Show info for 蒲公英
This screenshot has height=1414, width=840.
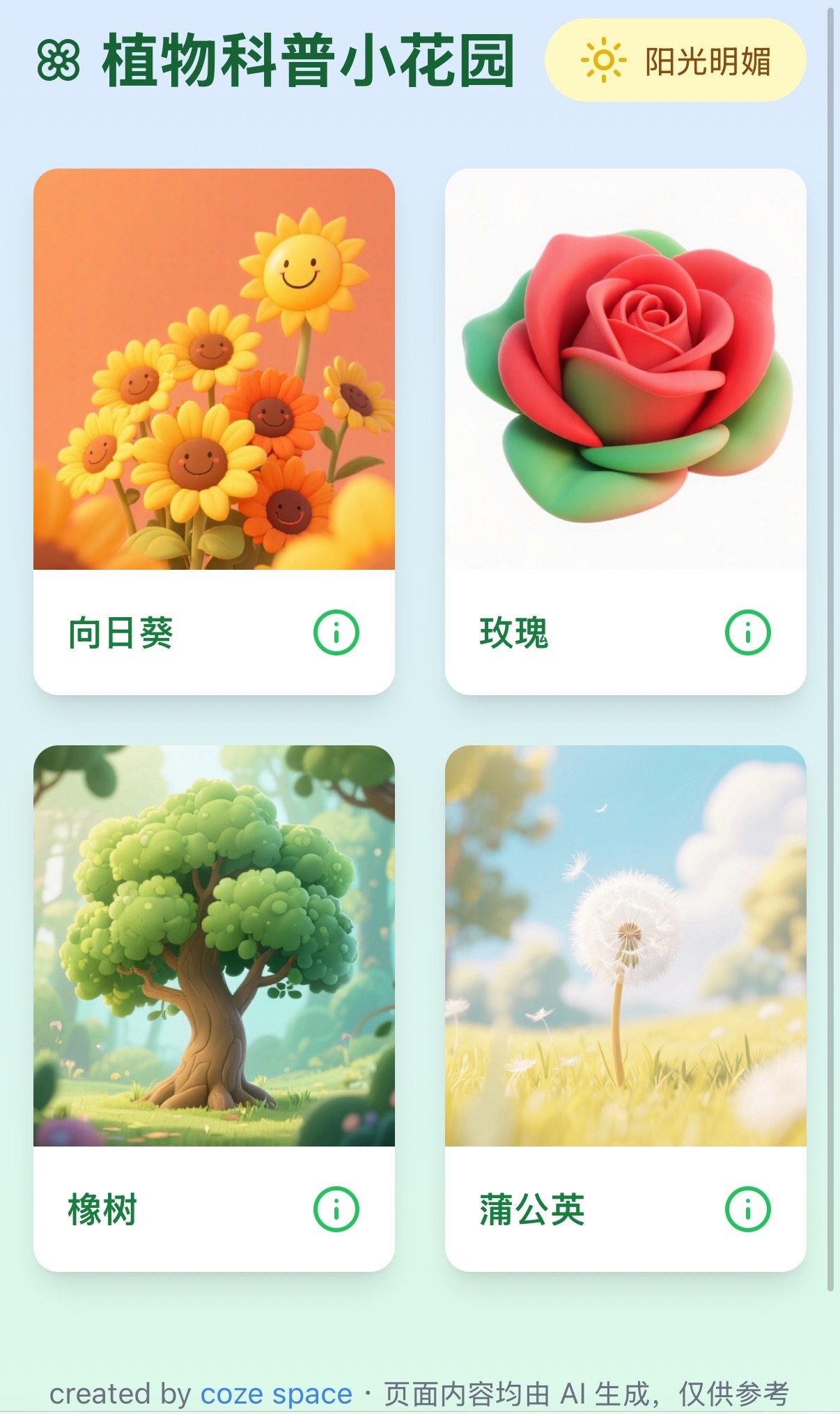747,1209
